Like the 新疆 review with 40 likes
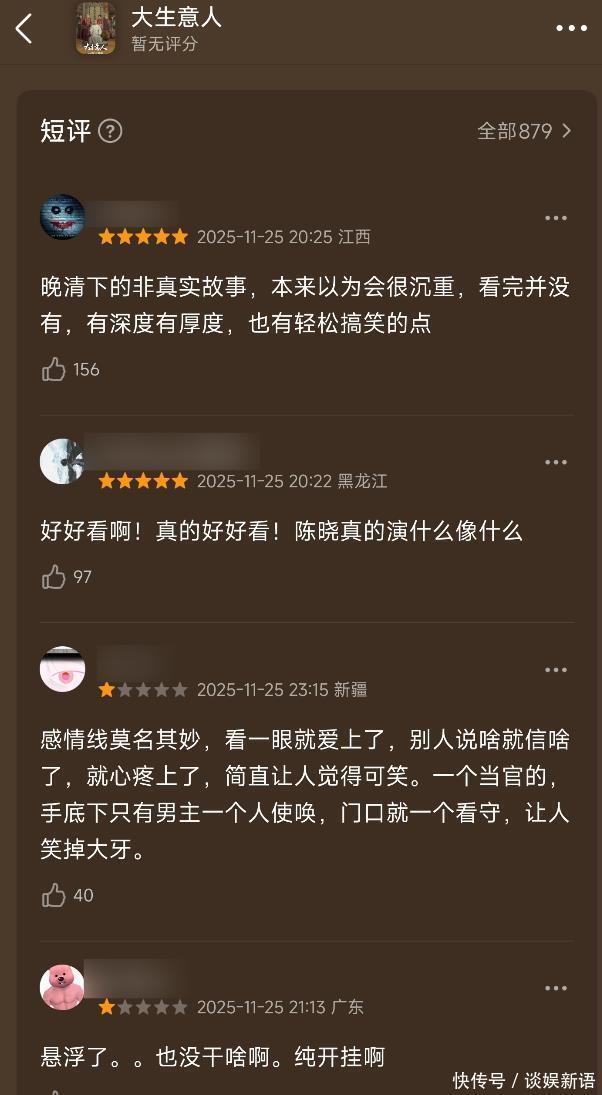The width and height of the screenshot is (602, 1095). tap(54, 895)
